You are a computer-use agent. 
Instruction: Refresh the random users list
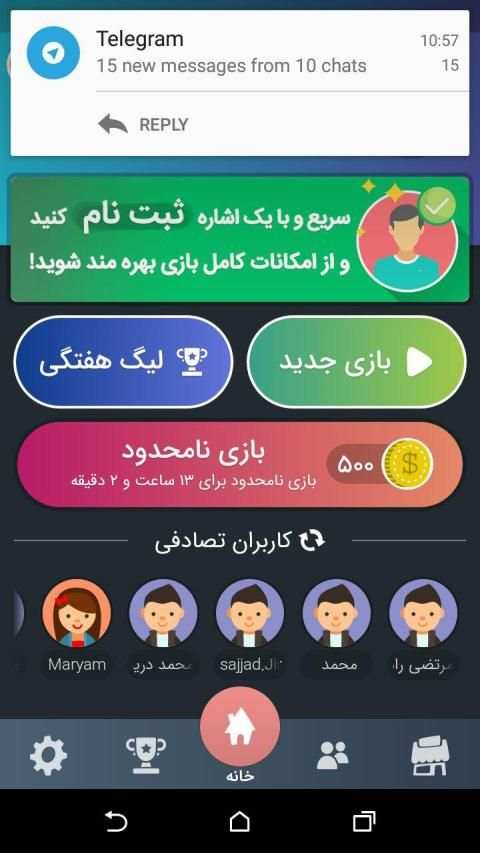pos(313,540)
